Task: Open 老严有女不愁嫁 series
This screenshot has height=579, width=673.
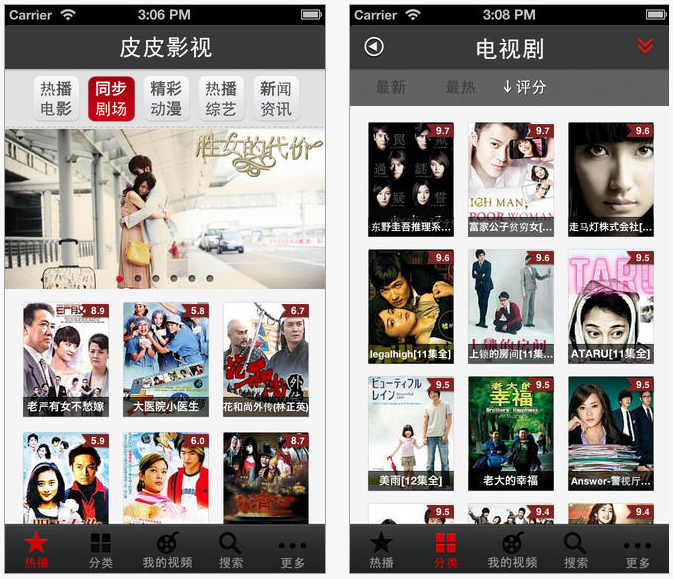Action: click(x=66, y=358)
